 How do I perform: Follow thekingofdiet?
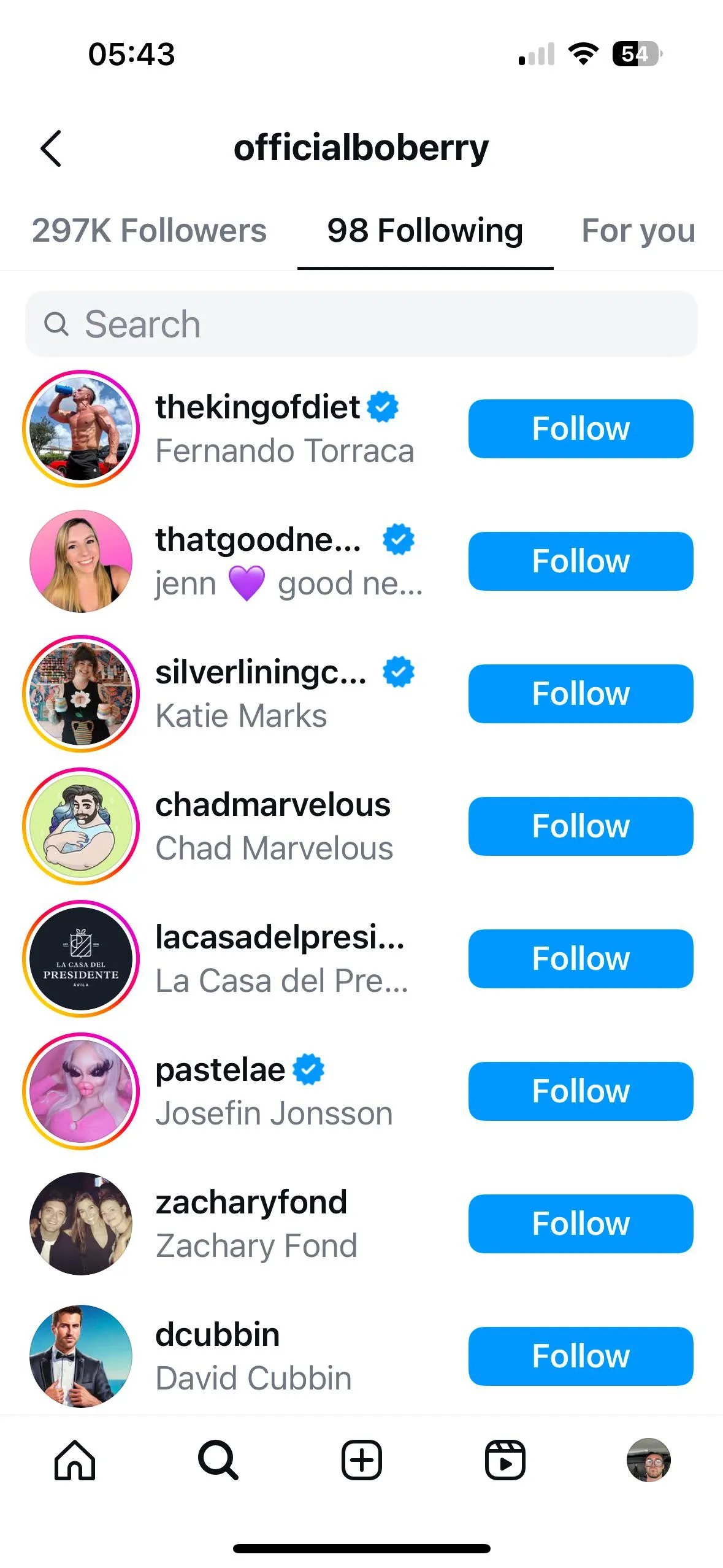click(x=580, y=429)
